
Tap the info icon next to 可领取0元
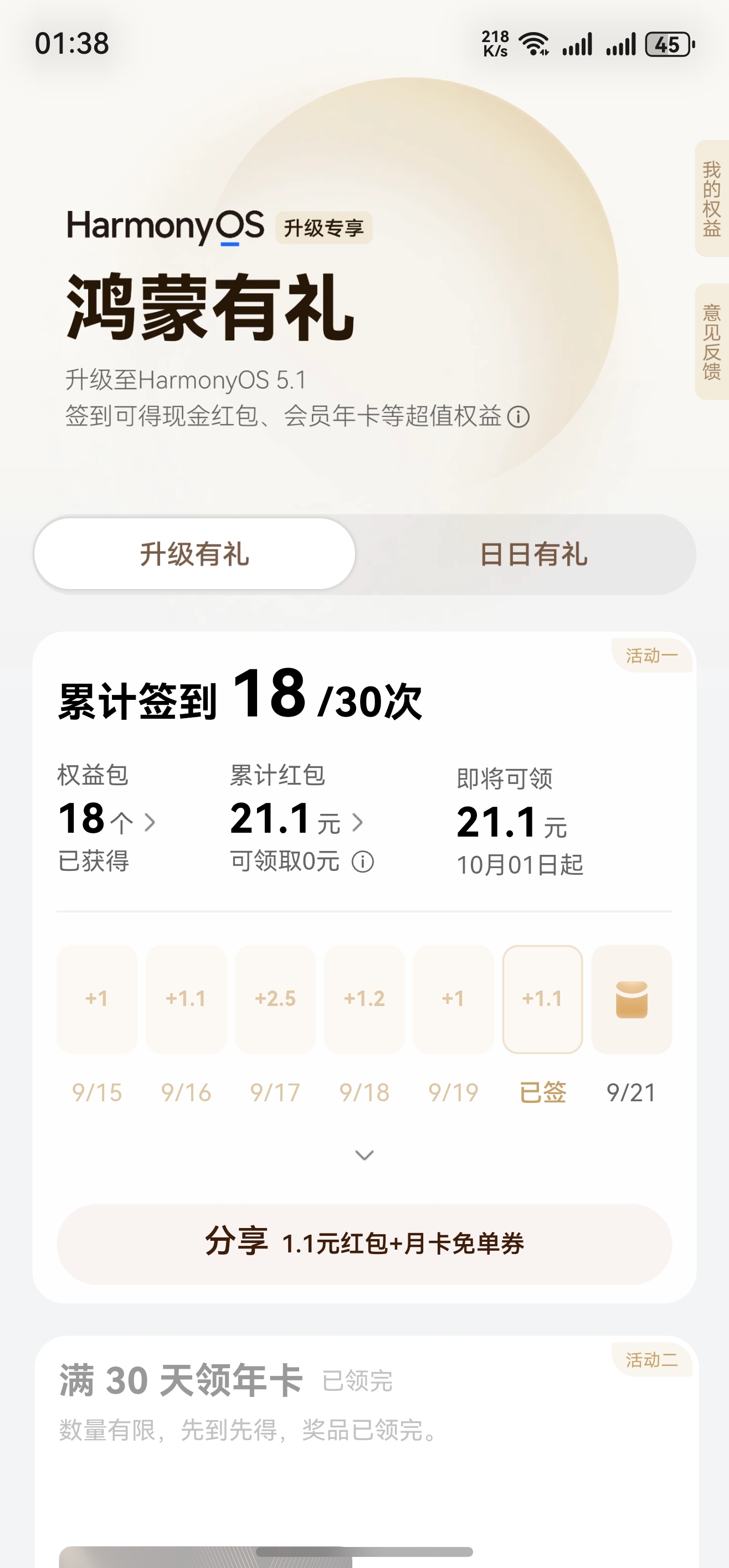coord(363,862)
